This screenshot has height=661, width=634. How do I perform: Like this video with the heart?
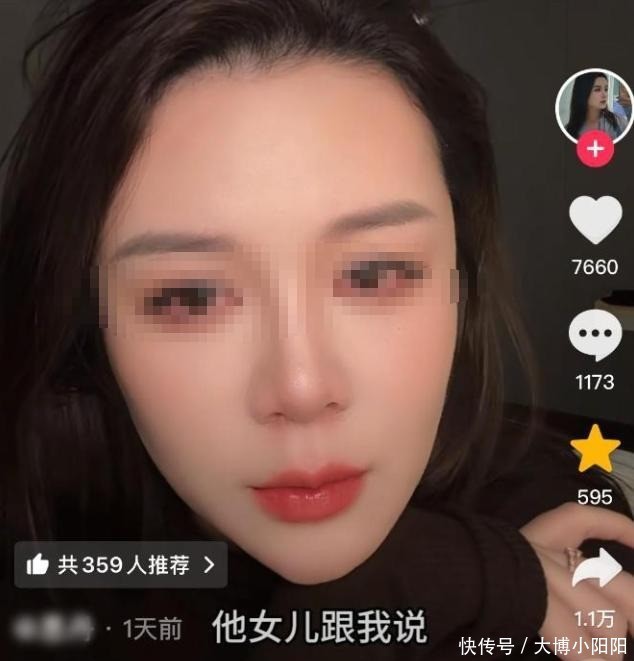pyautogui.click(x=595, y=221)
